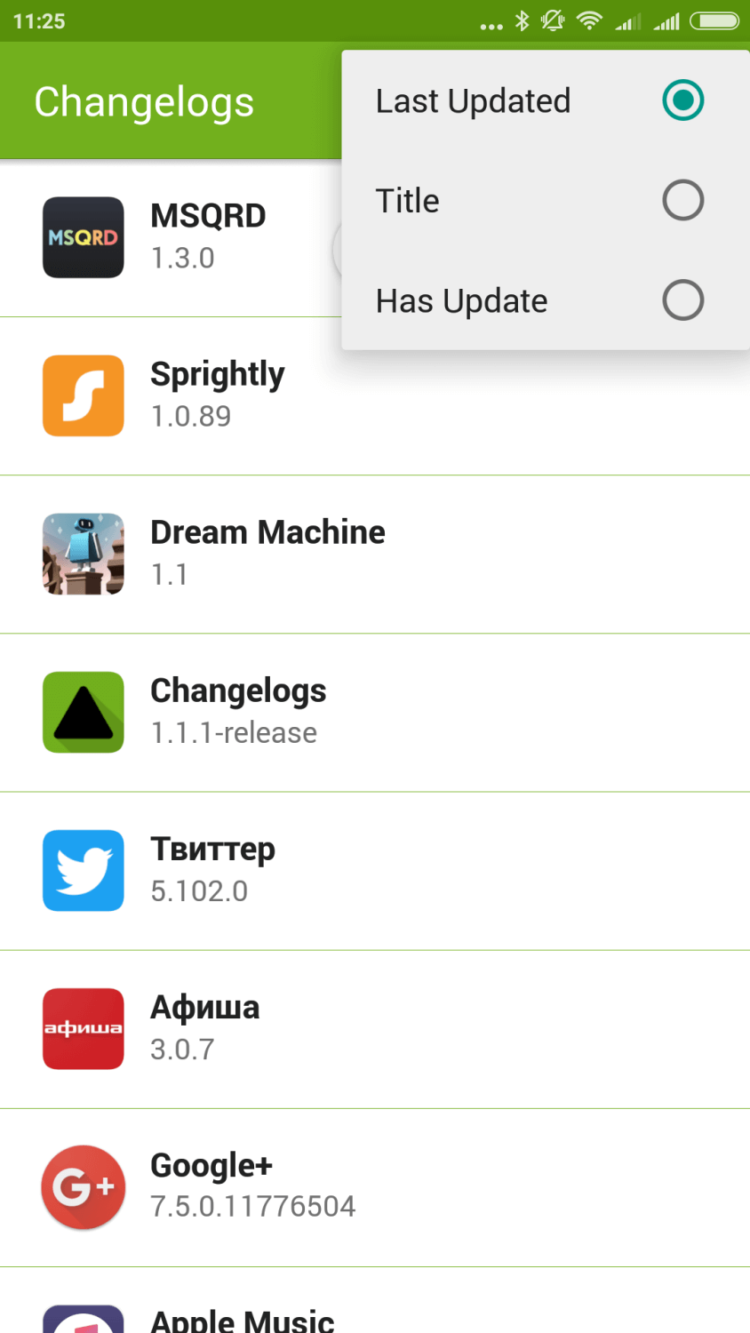This screenshot has width=750, height=1333.
Task: Click the Changelogs triangle app icon
Action: (x=83, y=712)
